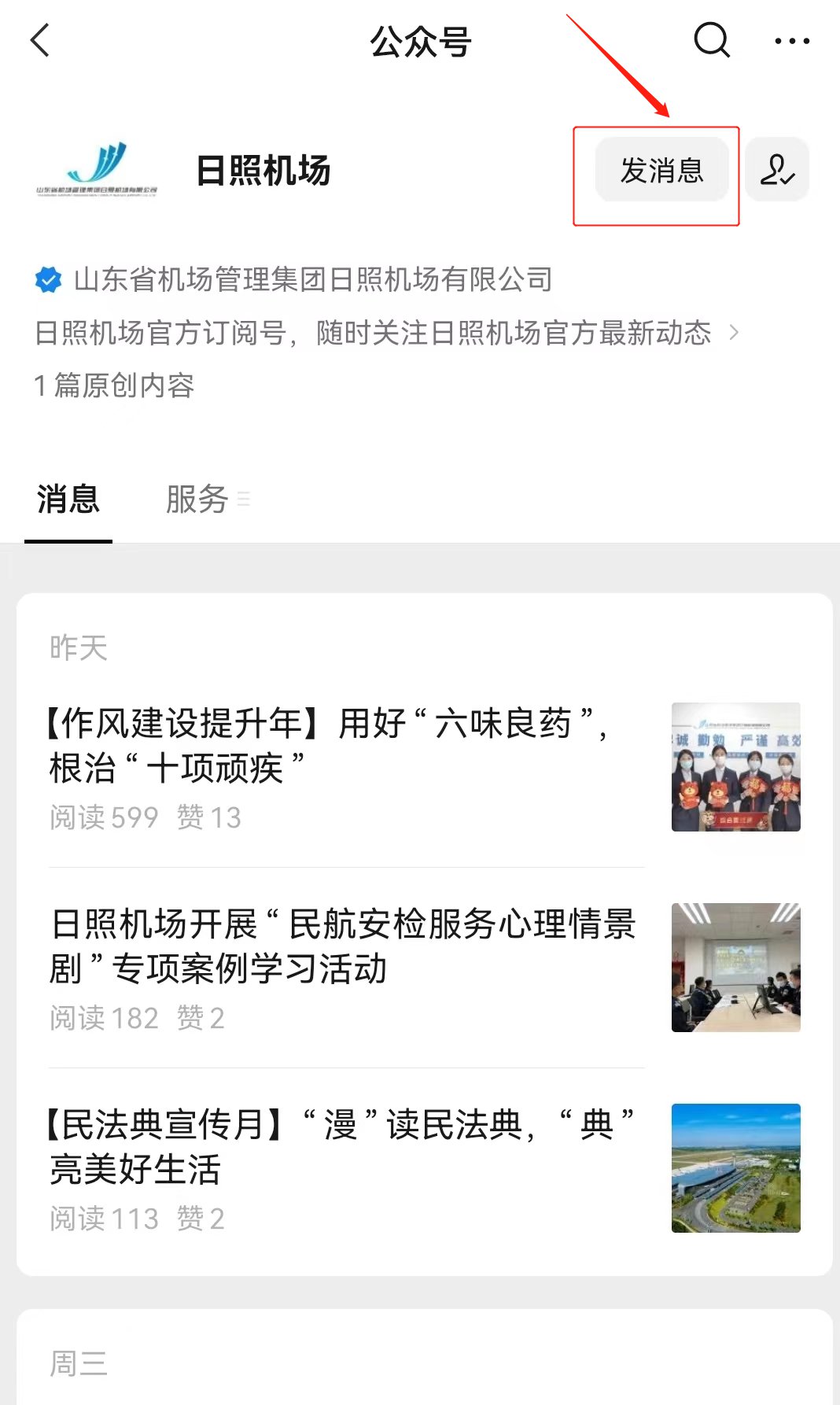Read the 民航安检服务心理情景剧 article
The image size is (840, 1405).
coord(343,946)
